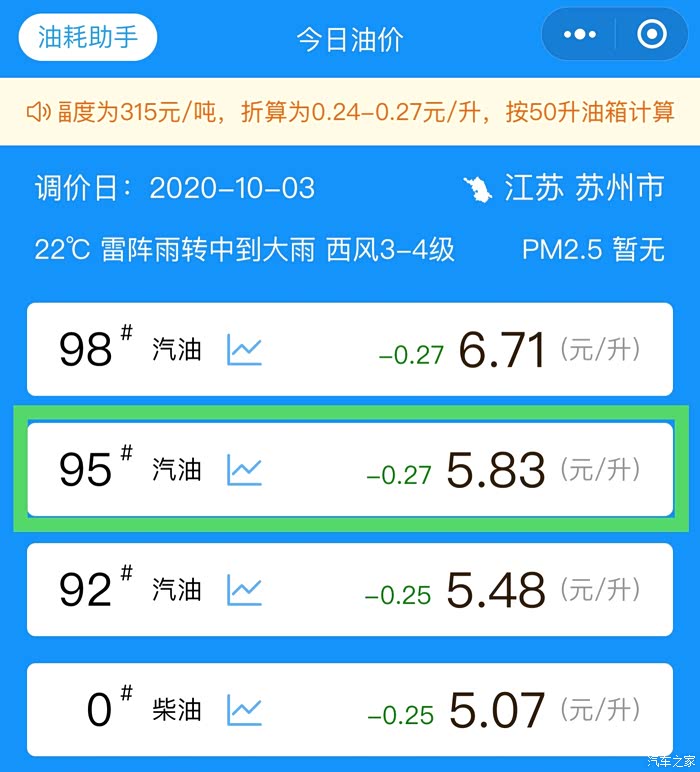This screenshot has width=700, height=772.
Task: View trend chart for 98# 汽油
Action: 244,350
